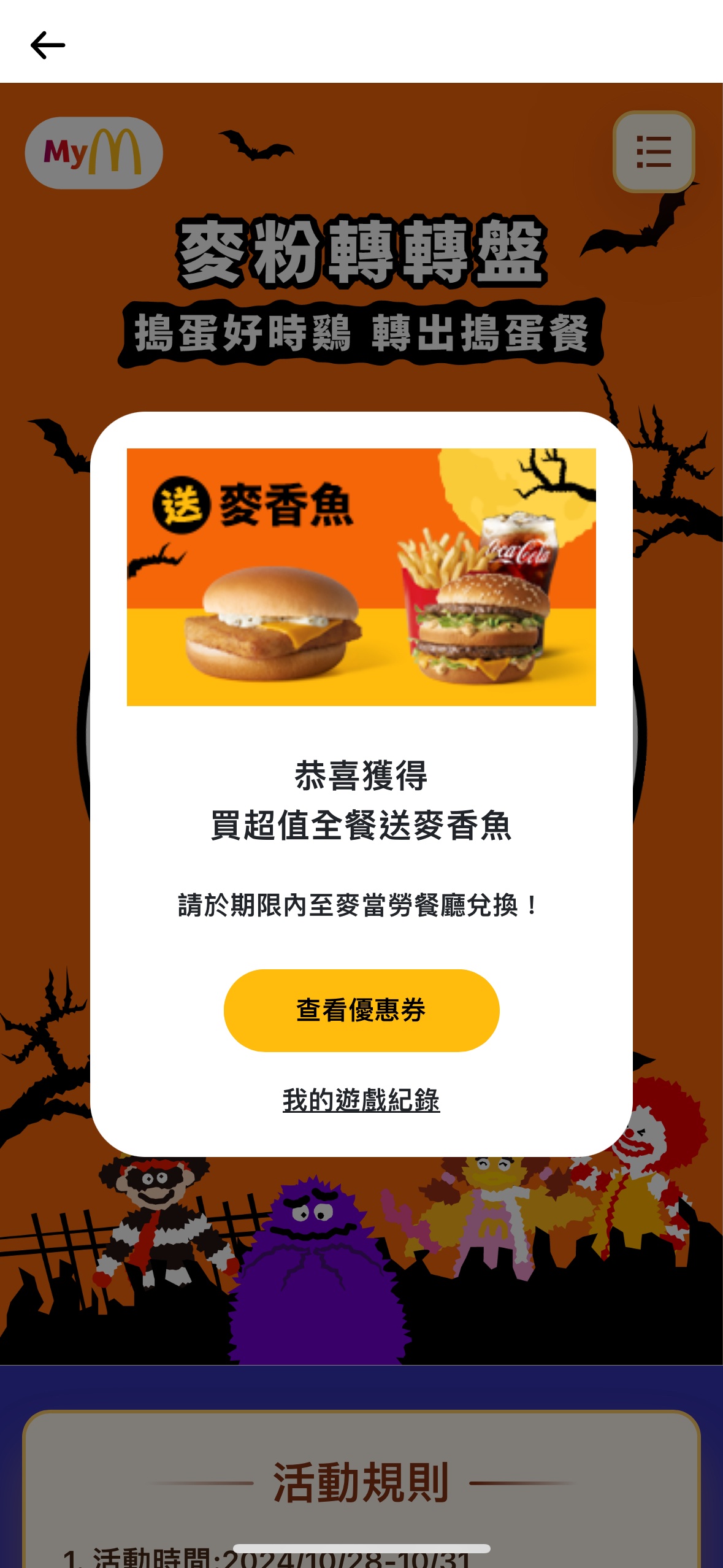723x1568 pixels.
Task: Go back using the top arrow
Action: point(48,45)
